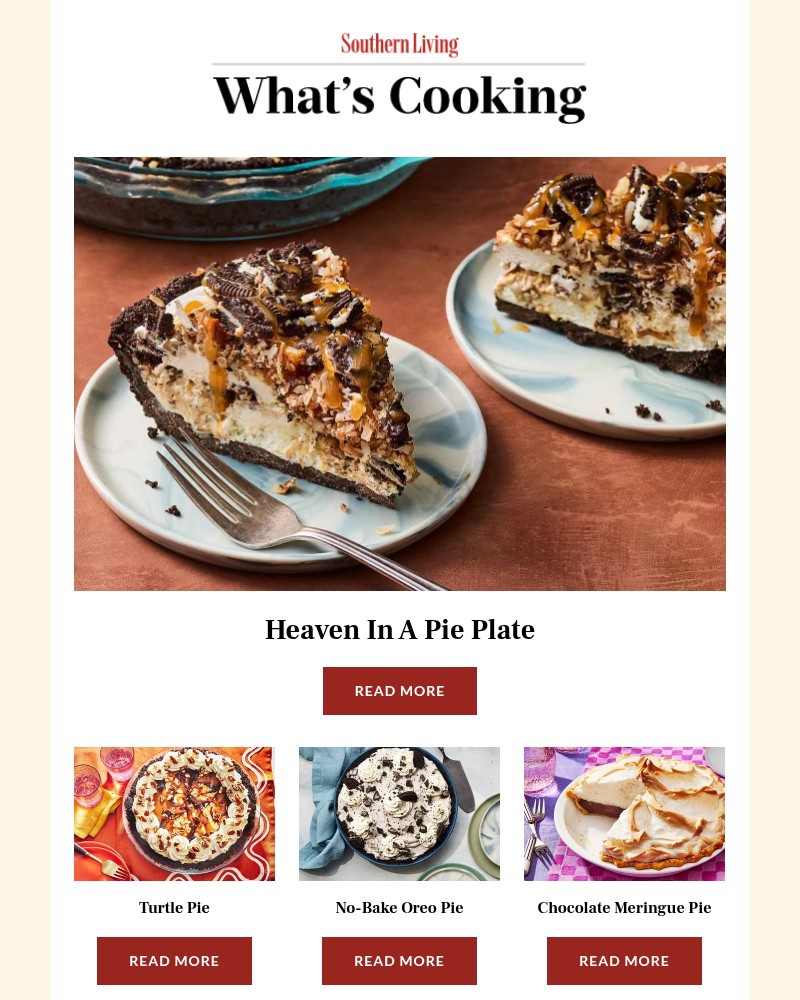Click the Turtle Pie thumbnail photo
The width and height of the screenshot is (800, 1000).
coord(174,813)
